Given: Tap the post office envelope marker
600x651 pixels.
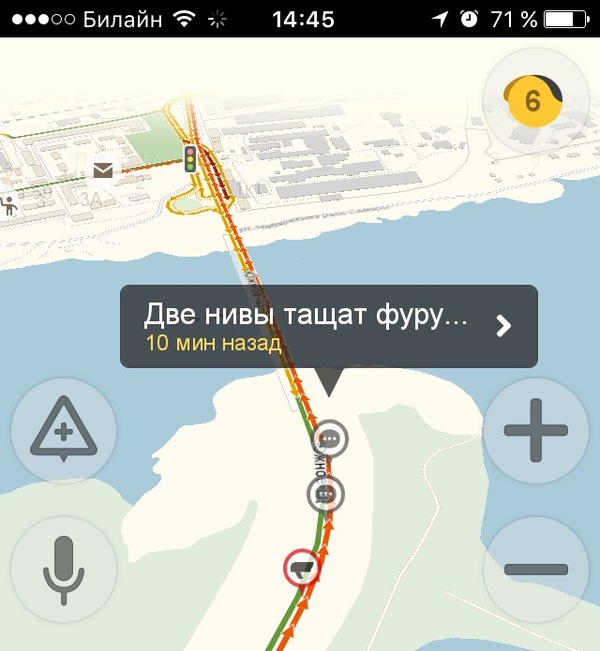Looking at the screenshot, I should [x=103, y=171].
